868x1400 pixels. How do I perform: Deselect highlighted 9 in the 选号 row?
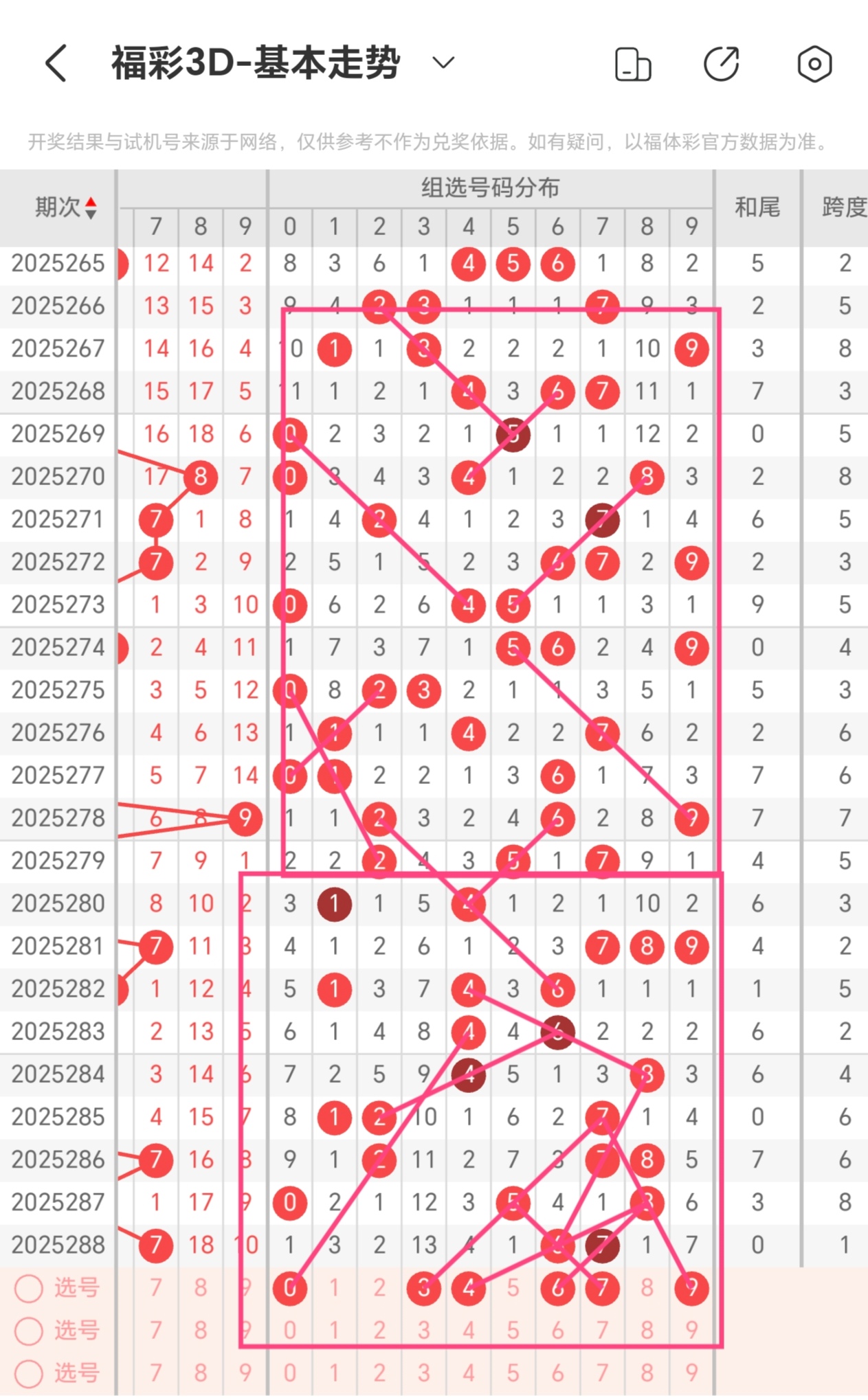(x=691, y=1288)
